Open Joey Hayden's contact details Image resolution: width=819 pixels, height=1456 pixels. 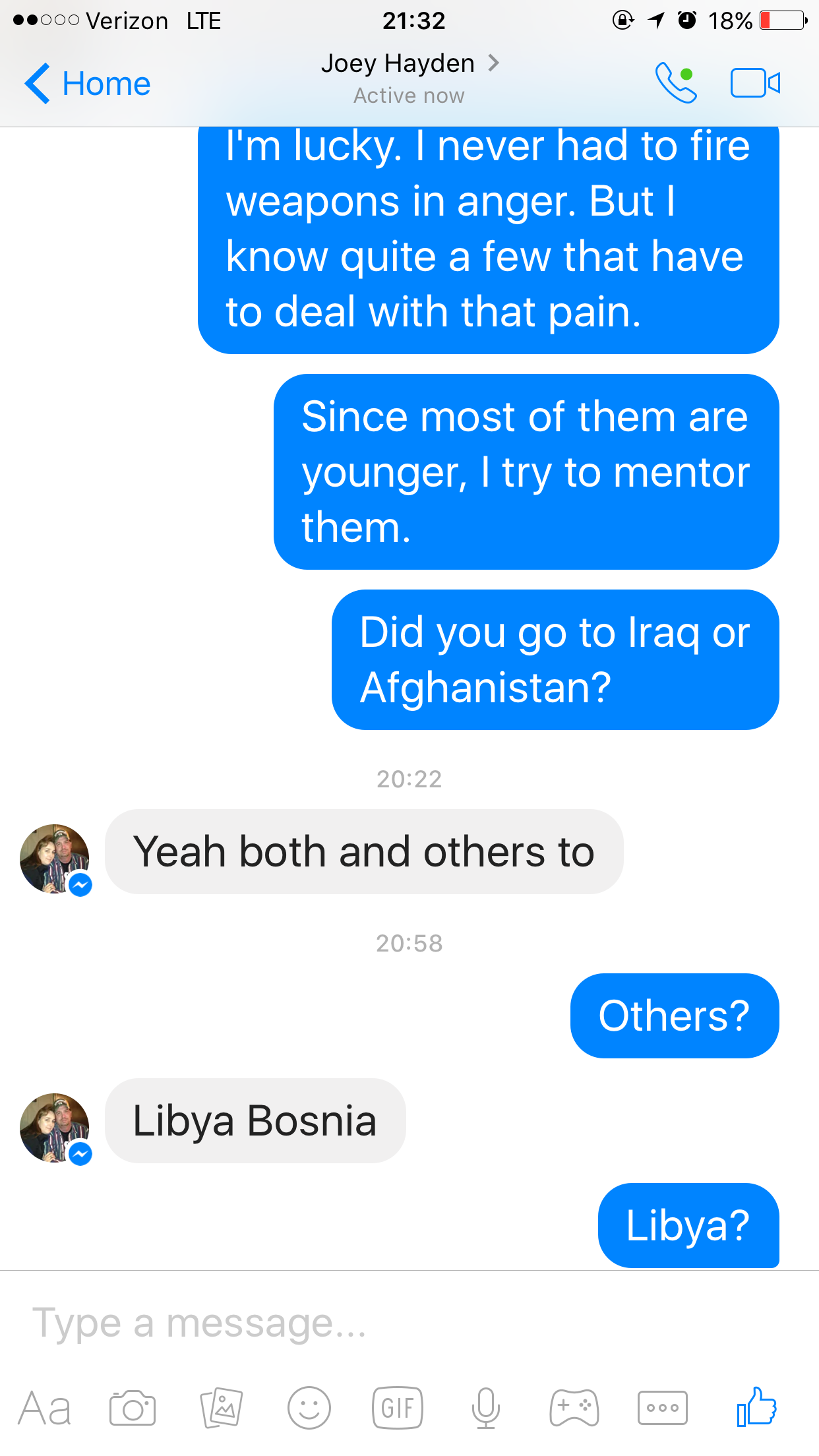(409, 64)
